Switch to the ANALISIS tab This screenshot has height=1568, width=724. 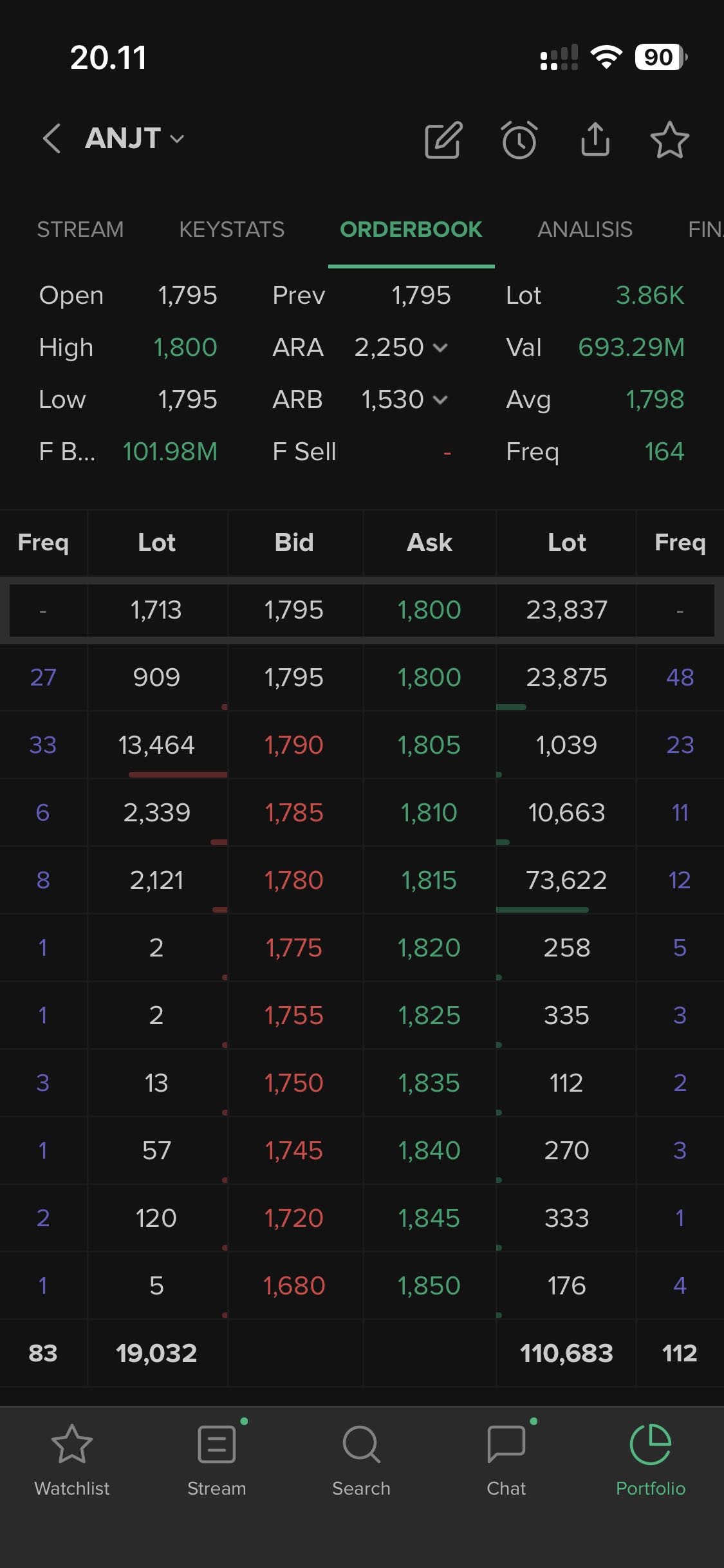tap(584, 229)
